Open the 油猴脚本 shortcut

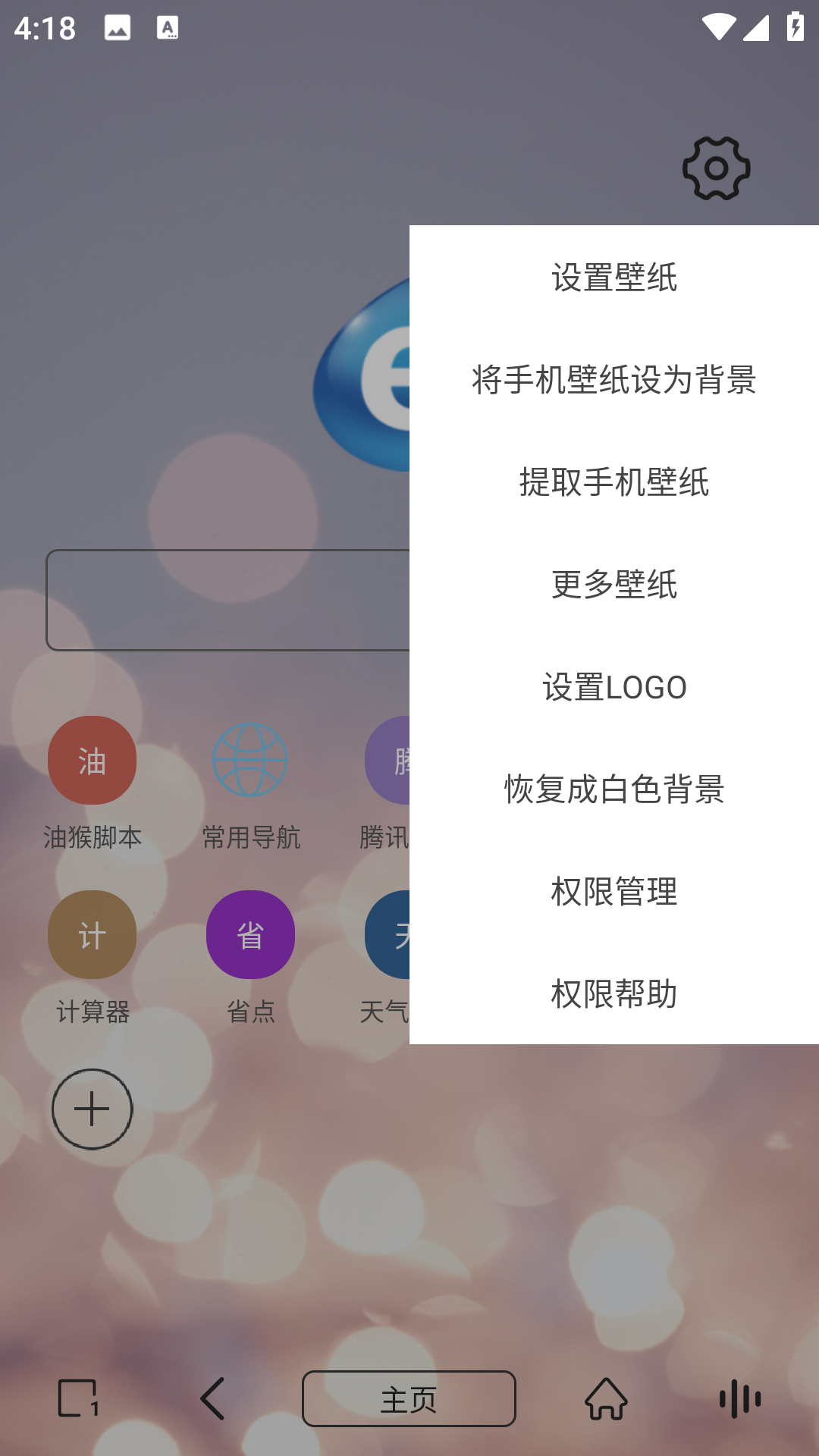coord(93,761)
